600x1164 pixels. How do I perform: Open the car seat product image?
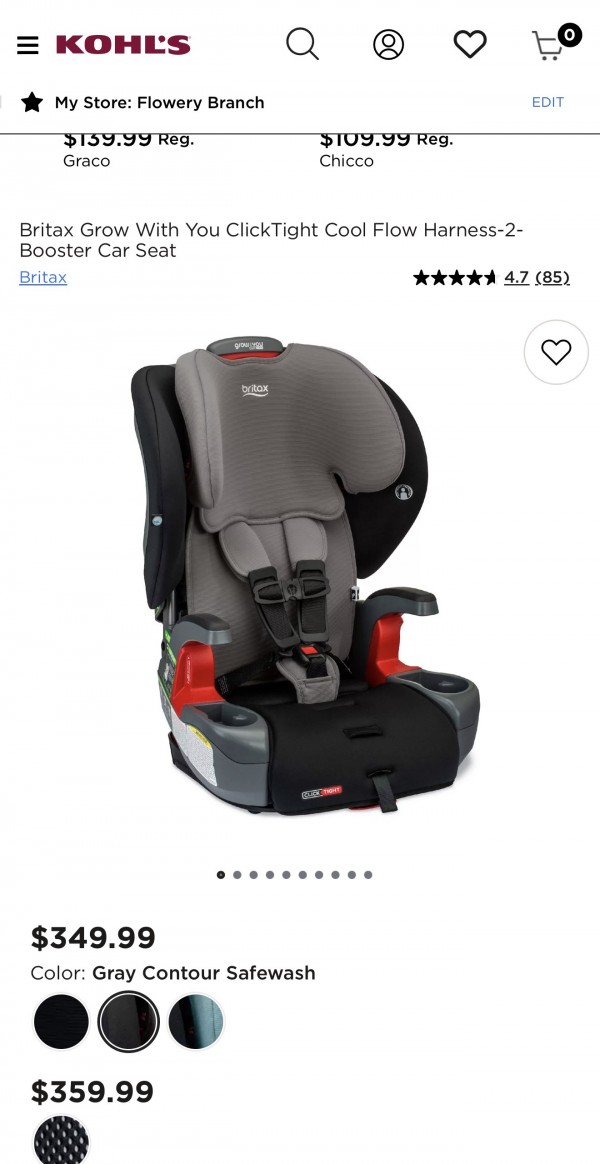300,578
